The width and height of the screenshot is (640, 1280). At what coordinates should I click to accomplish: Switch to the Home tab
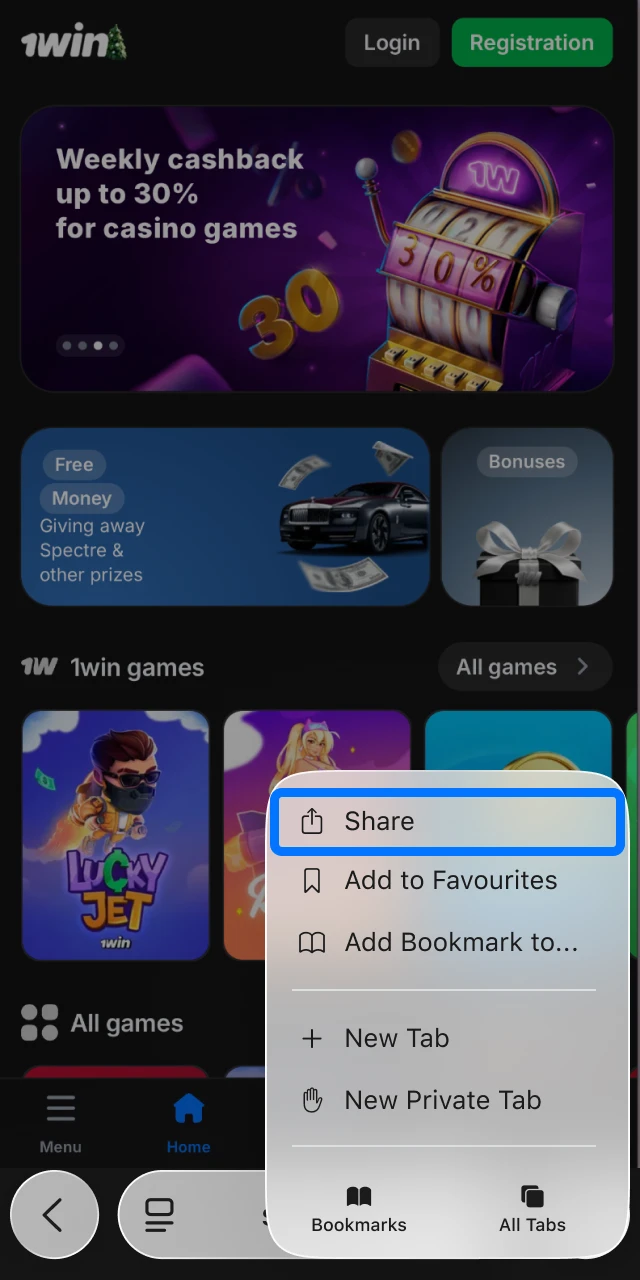point(188,1123)
